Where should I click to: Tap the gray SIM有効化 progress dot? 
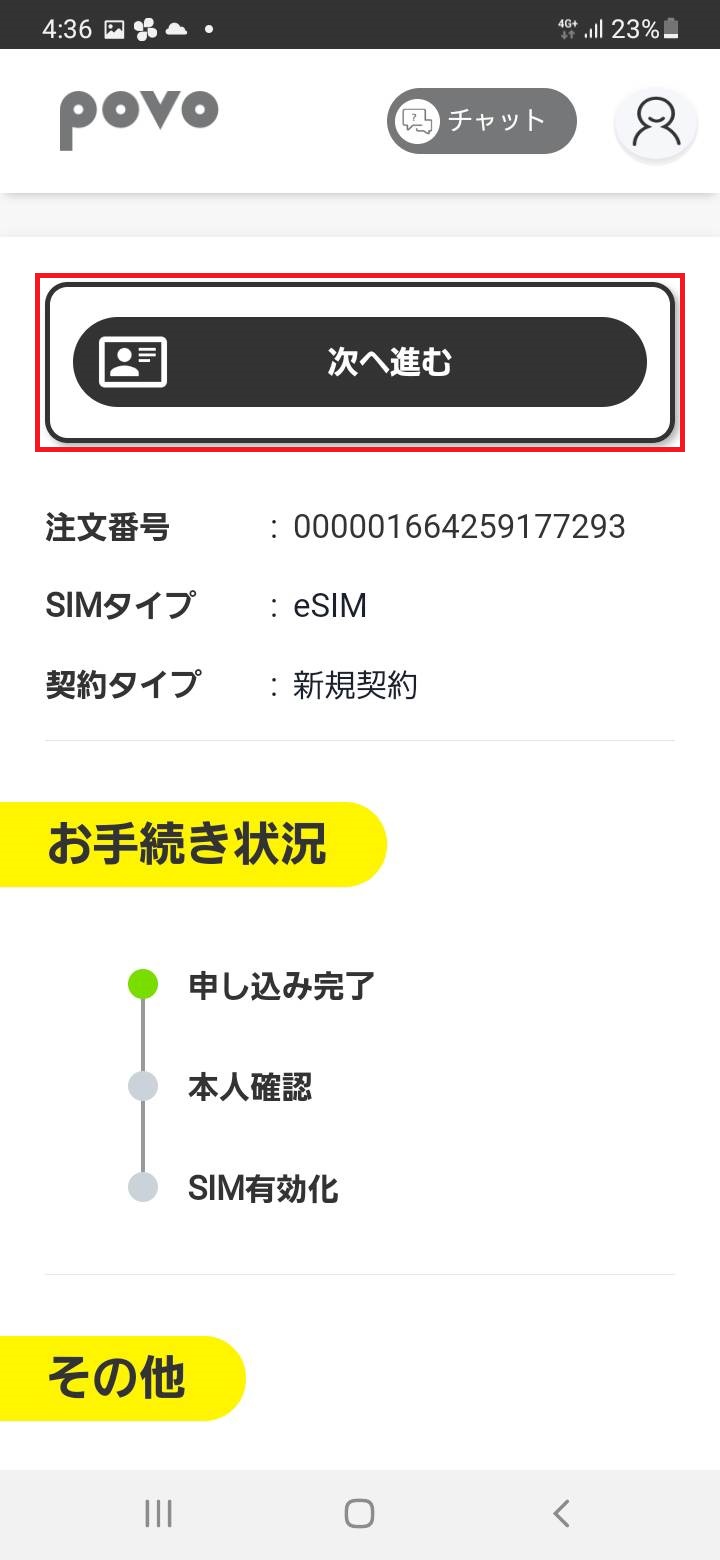pyautogui.click(x=143, y=1188)
